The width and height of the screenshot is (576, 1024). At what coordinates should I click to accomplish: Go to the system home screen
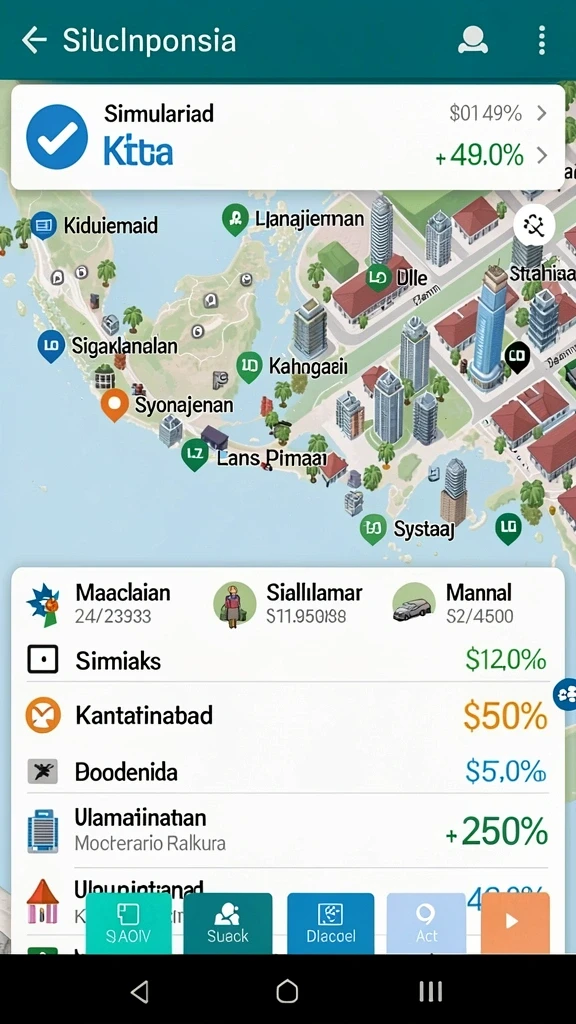coord(287,991)
